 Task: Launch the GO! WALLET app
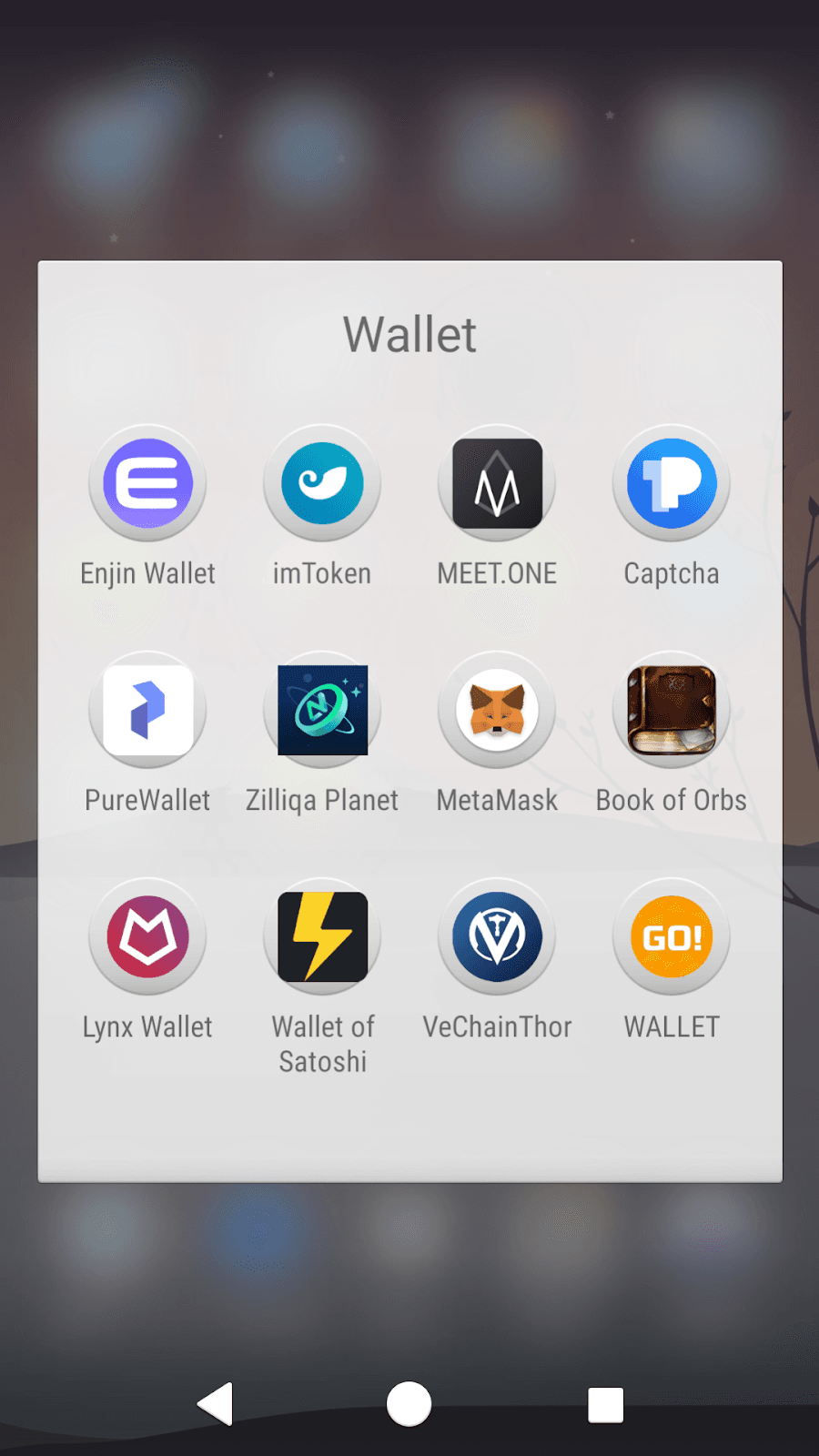pyautogui.click(x=672, y=937)
